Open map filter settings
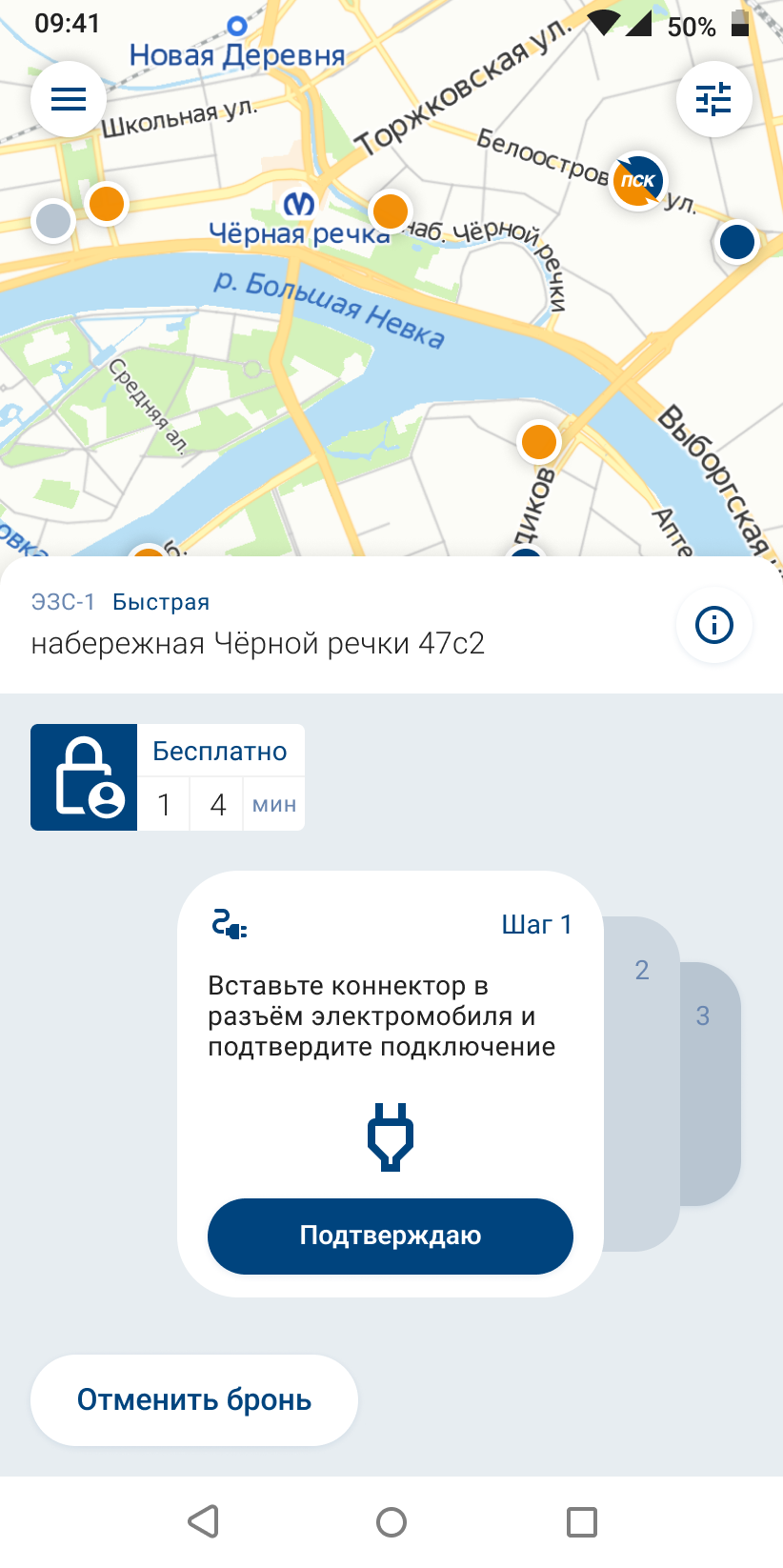 point(713,99)
